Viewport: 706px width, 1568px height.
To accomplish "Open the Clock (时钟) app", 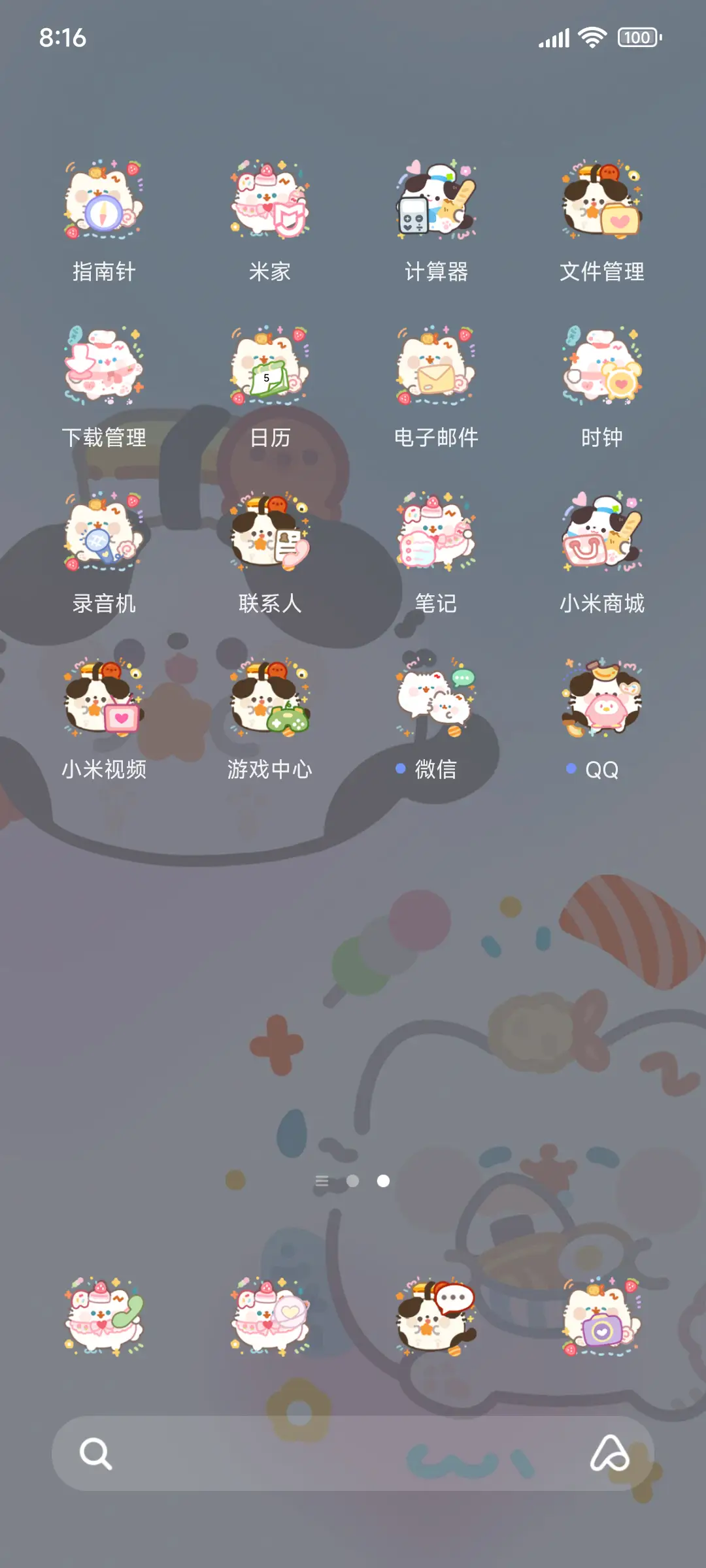I will coord(601,366).
